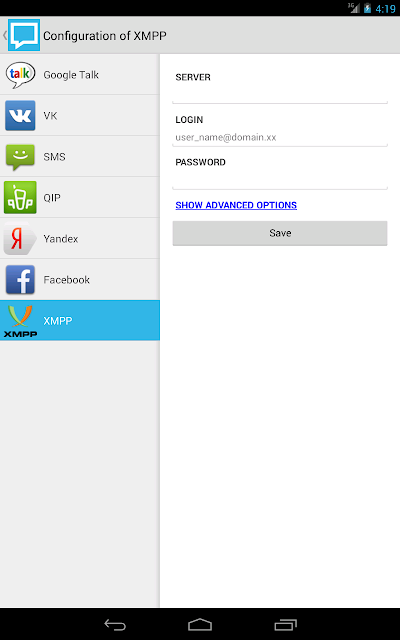Save the XMPP configuration

(280, 233)
